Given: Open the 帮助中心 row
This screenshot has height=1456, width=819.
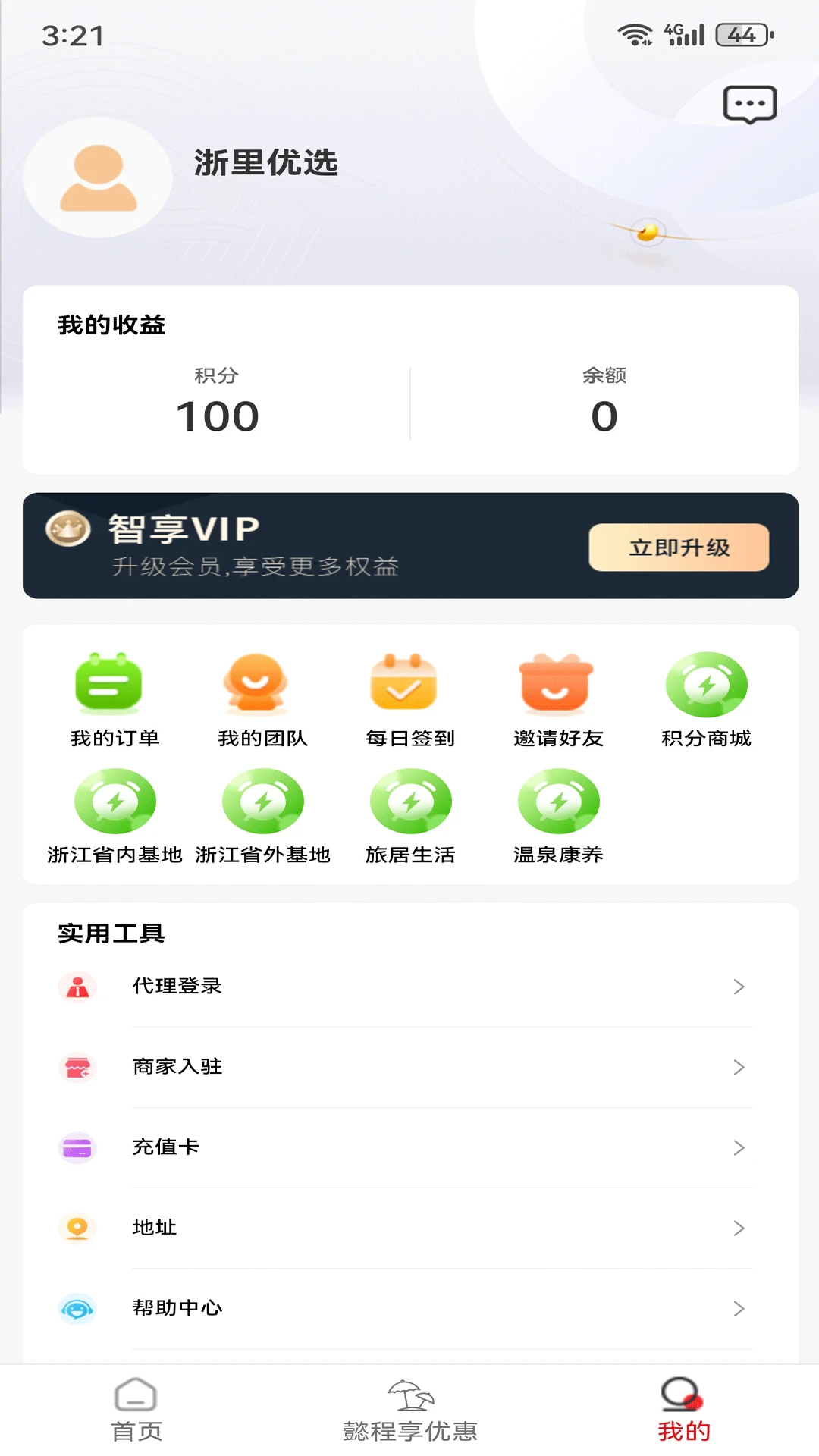Looking at the screenshot, I should pos(409,1308).
